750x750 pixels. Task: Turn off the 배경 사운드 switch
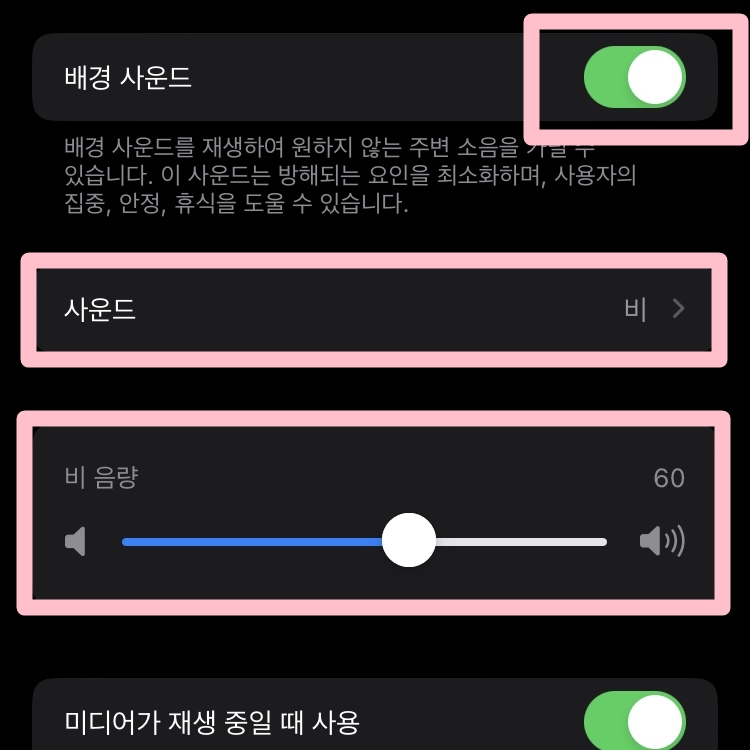[x=634, y=78]
